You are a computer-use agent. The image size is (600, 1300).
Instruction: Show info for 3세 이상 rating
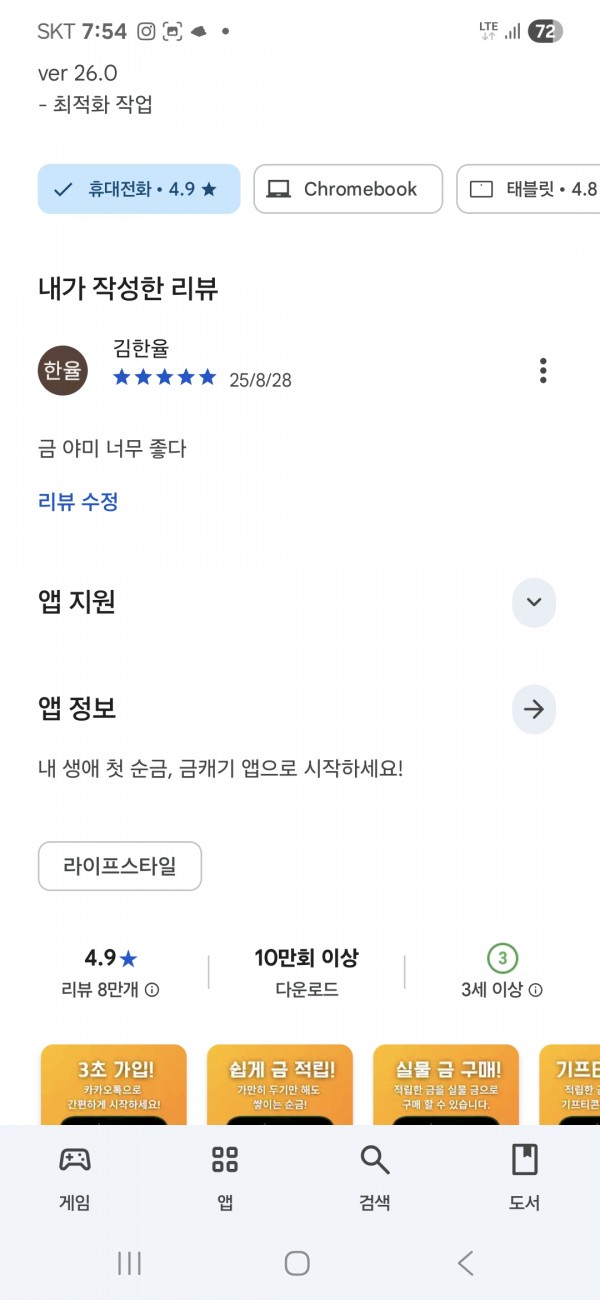tap(536, 990)
